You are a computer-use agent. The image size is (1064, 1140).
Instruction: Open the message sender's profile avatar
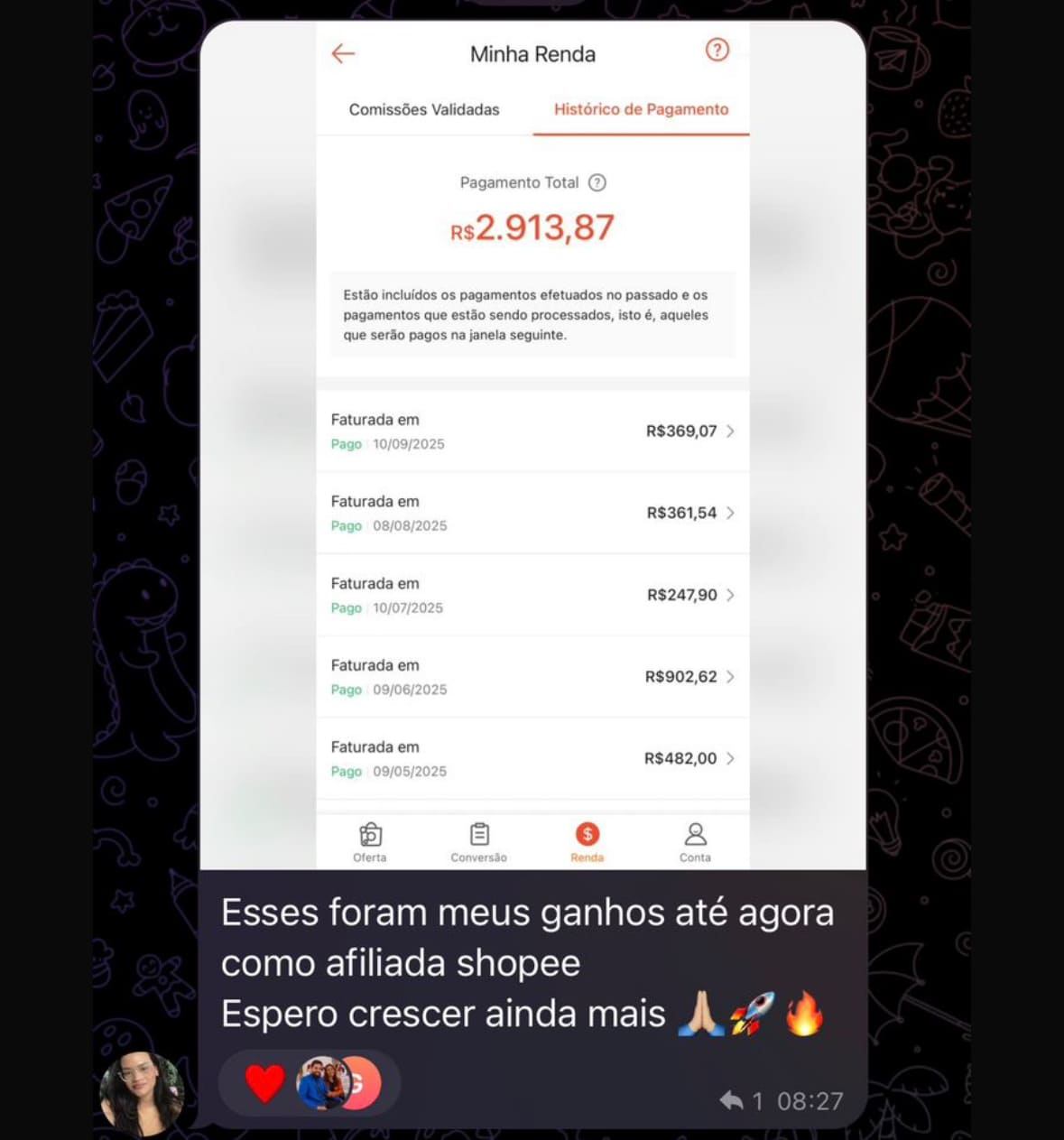[x=142, y=1093]
